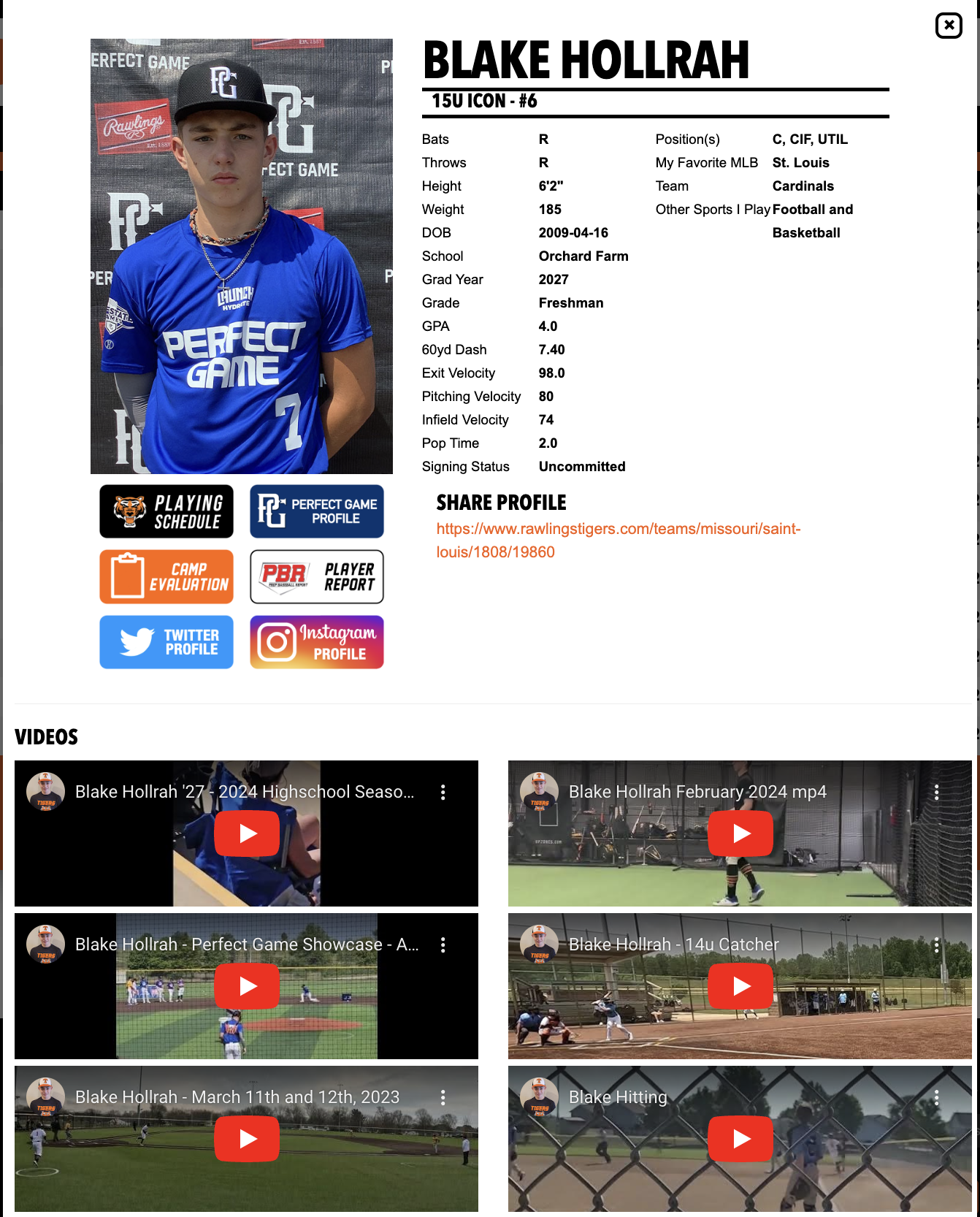The width and height of the screenshot is (980, 1217).
Task: Visit the Instagram Profile
Action: (x=317, y=642)
